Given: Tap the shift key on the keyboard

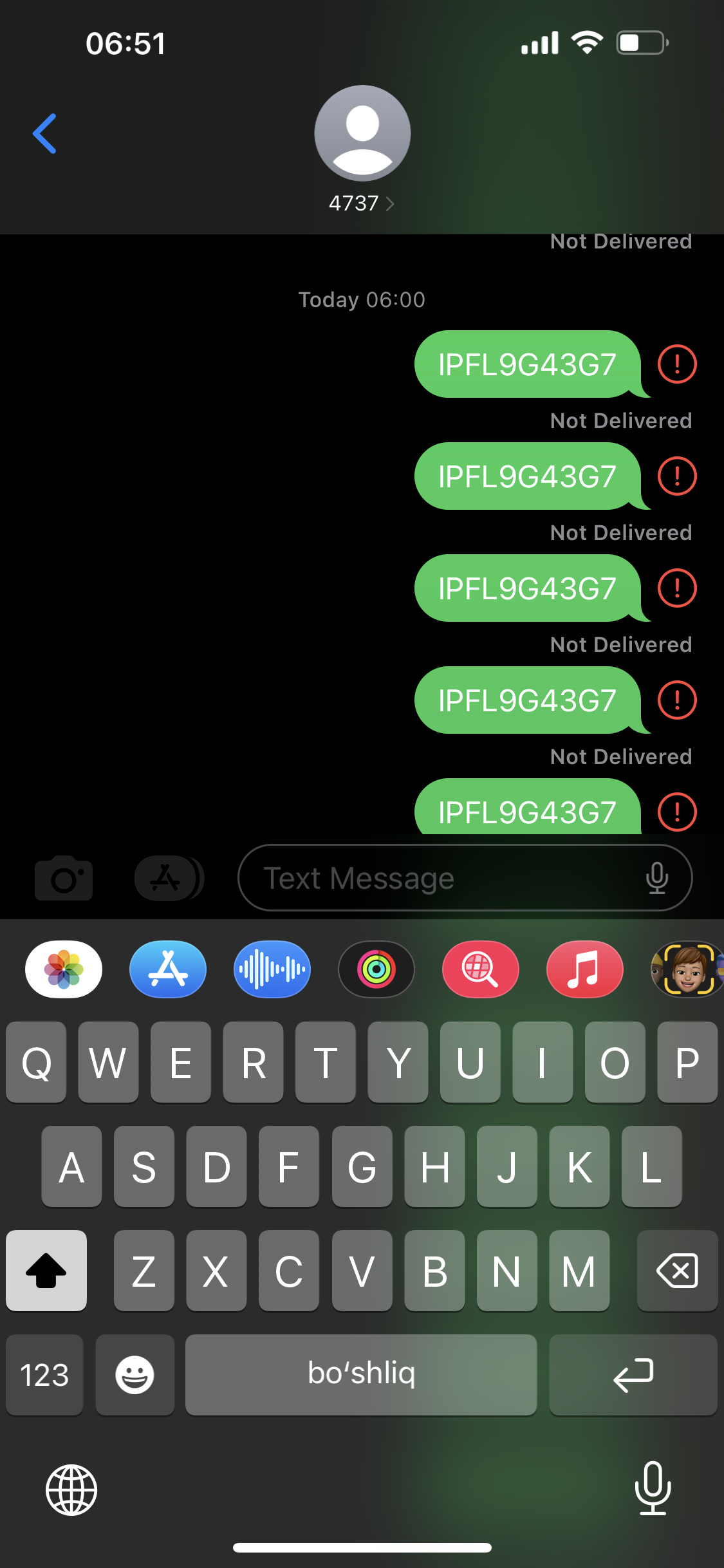Looking at the screenshot, I should [46, 1271].
